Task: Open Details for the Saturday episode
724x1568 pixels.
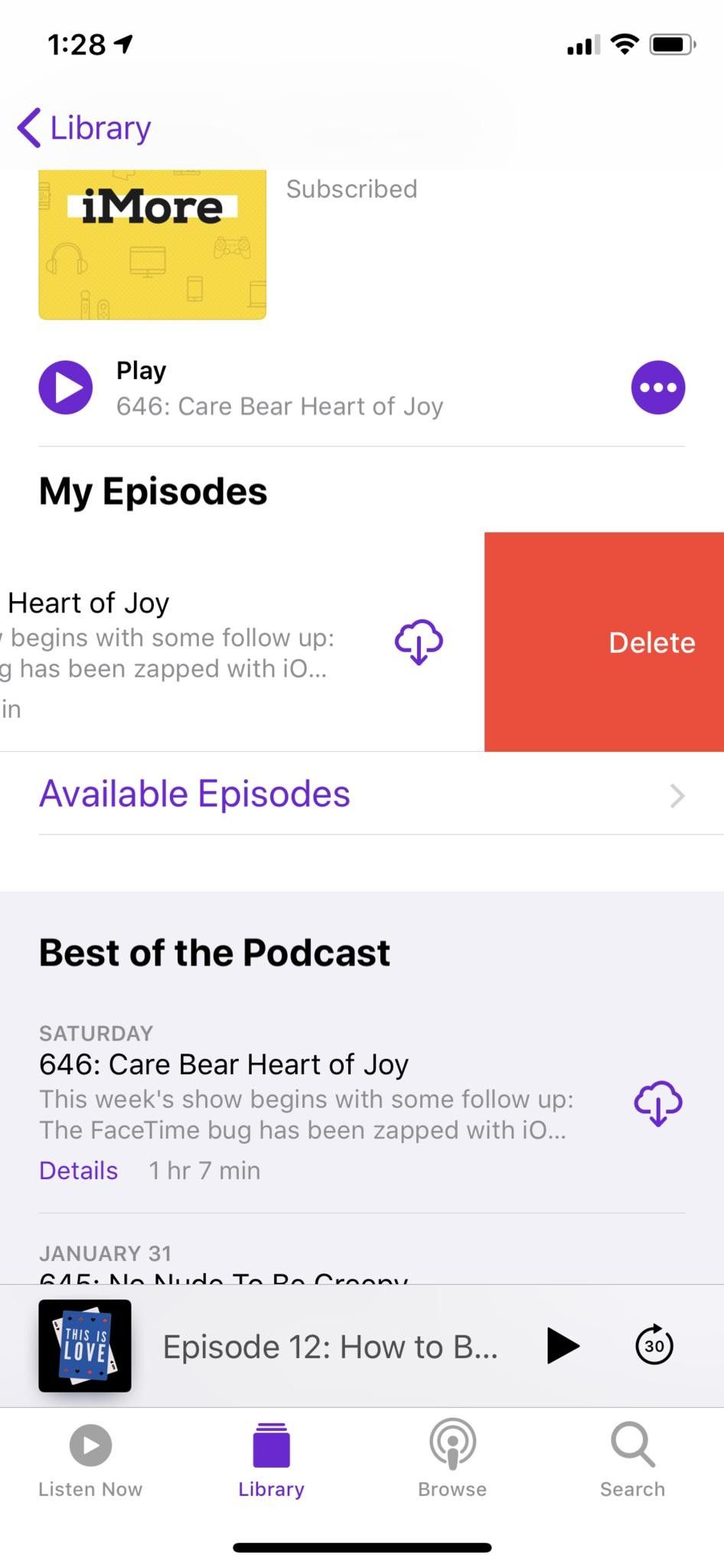Action: click(77, 1170)
